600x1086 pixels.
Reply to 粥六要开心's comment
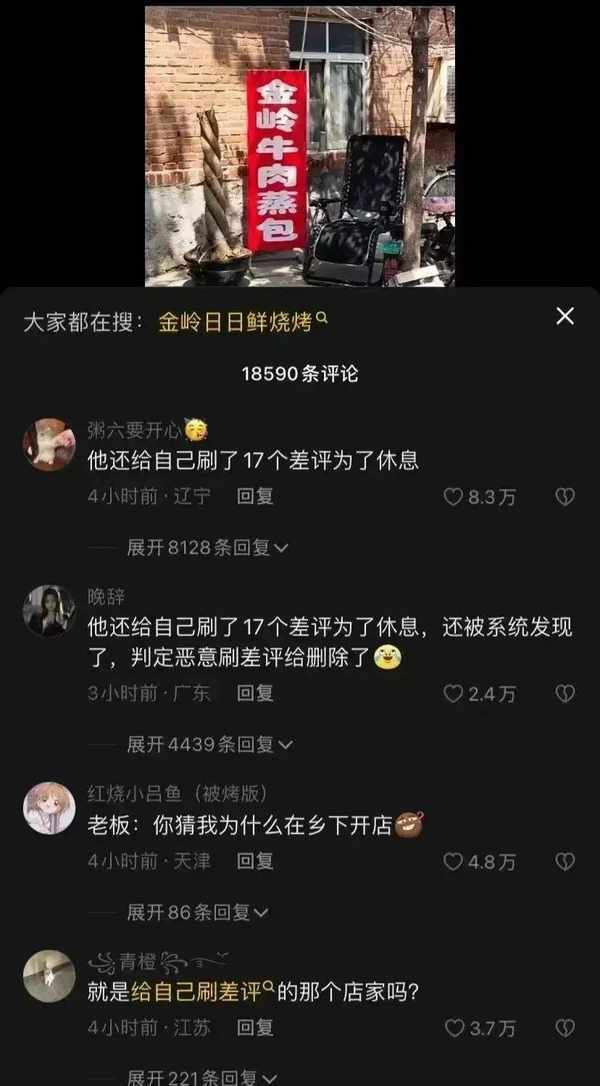pyautogui.click(x=255, y=496)
